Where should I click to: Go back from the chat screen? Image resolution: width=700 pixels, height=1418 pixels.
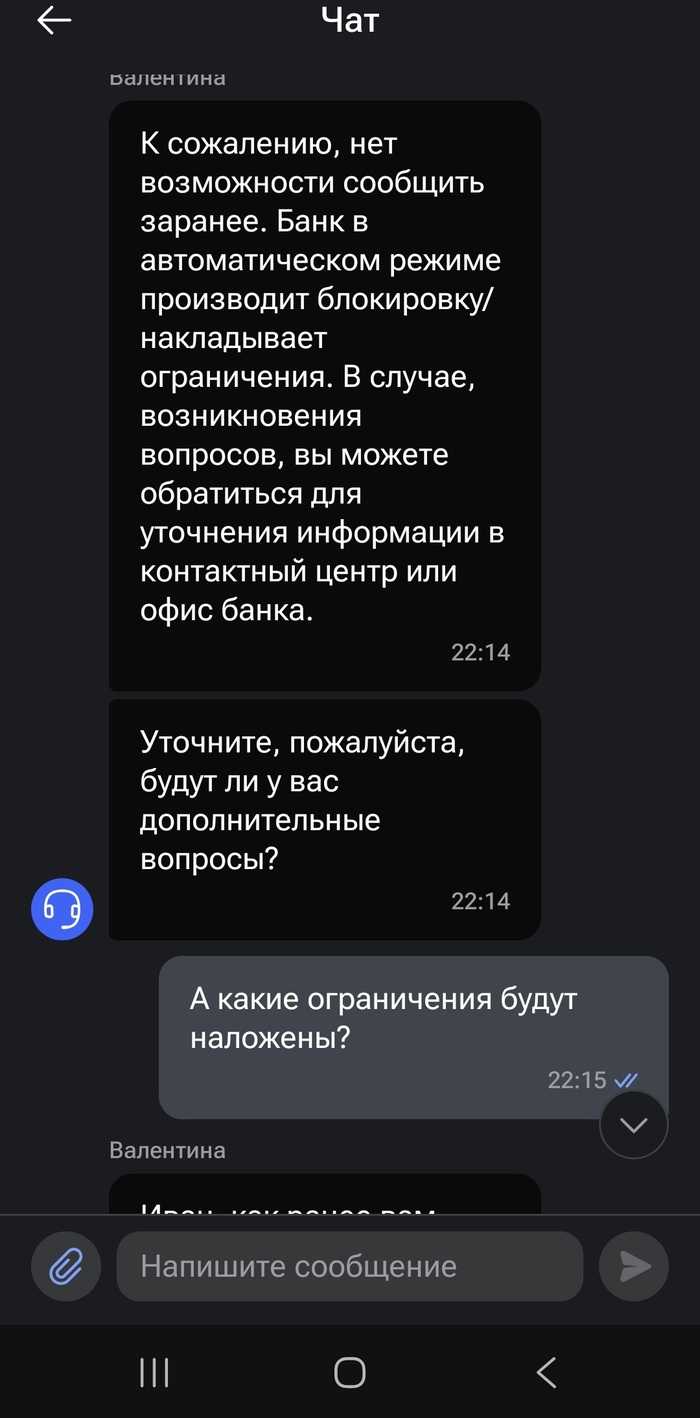click(x=54, y=21)
